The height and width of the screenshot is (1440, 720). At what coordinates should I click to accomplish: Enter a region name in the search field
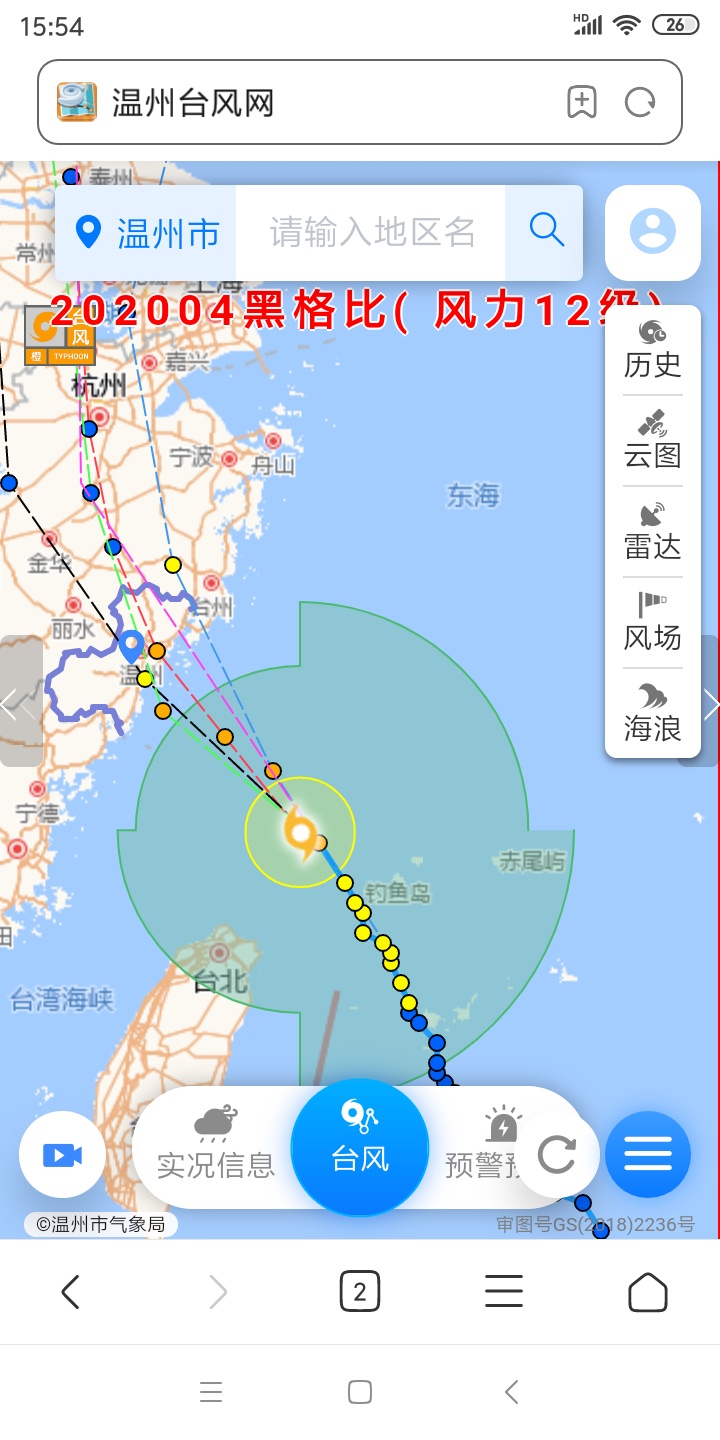pos(371,233)
